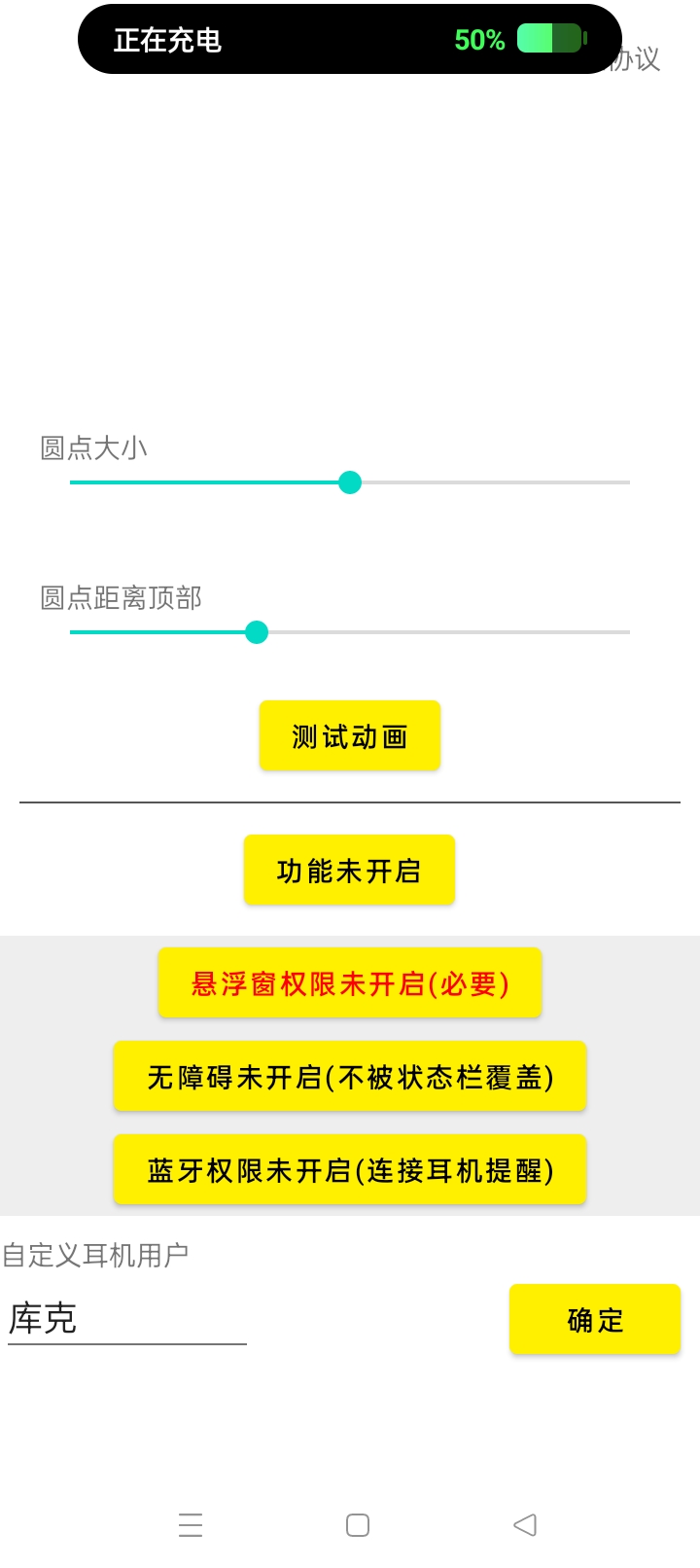Tap the 50% battery percentage text
700x1568 pixels.
coord(477,40)
